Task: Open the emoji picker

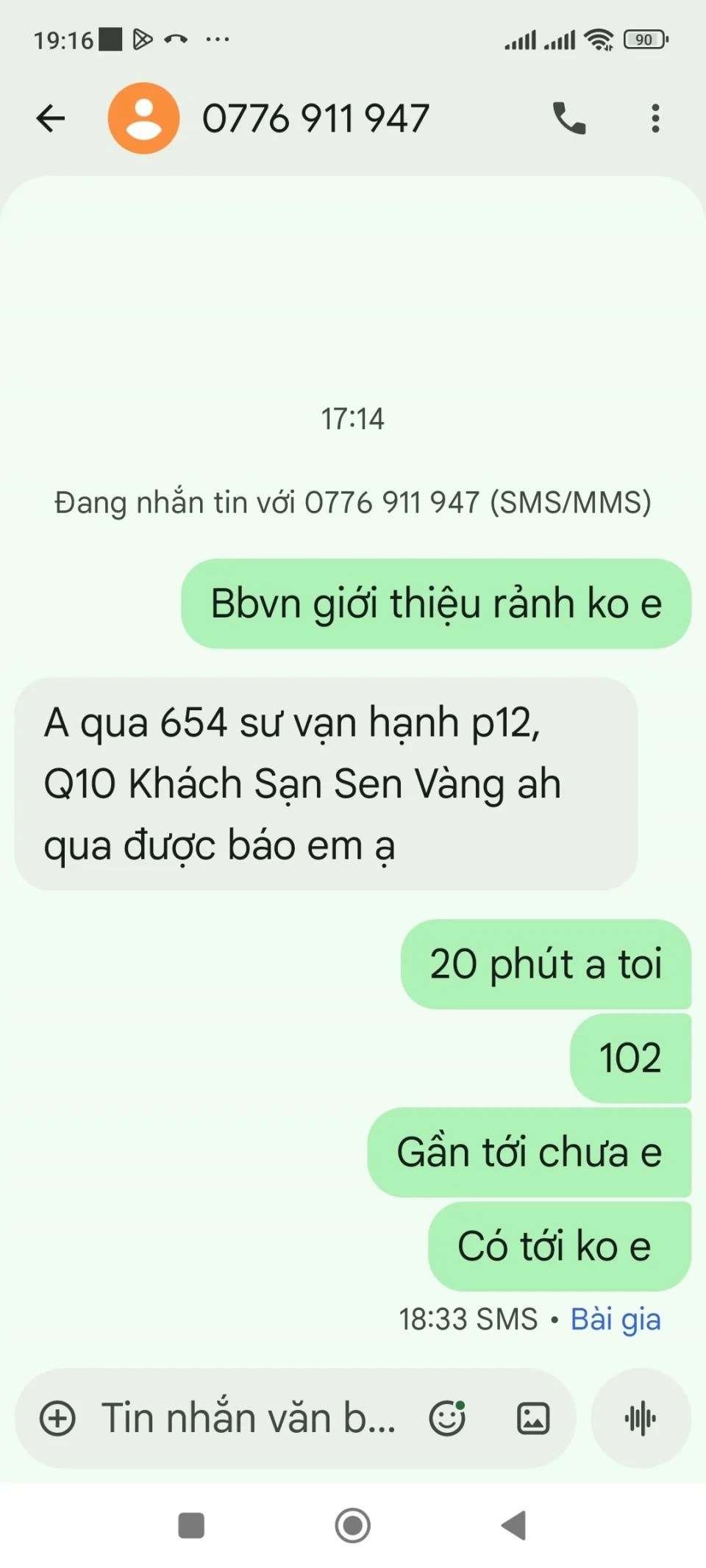Action: tap(447, 1418)
